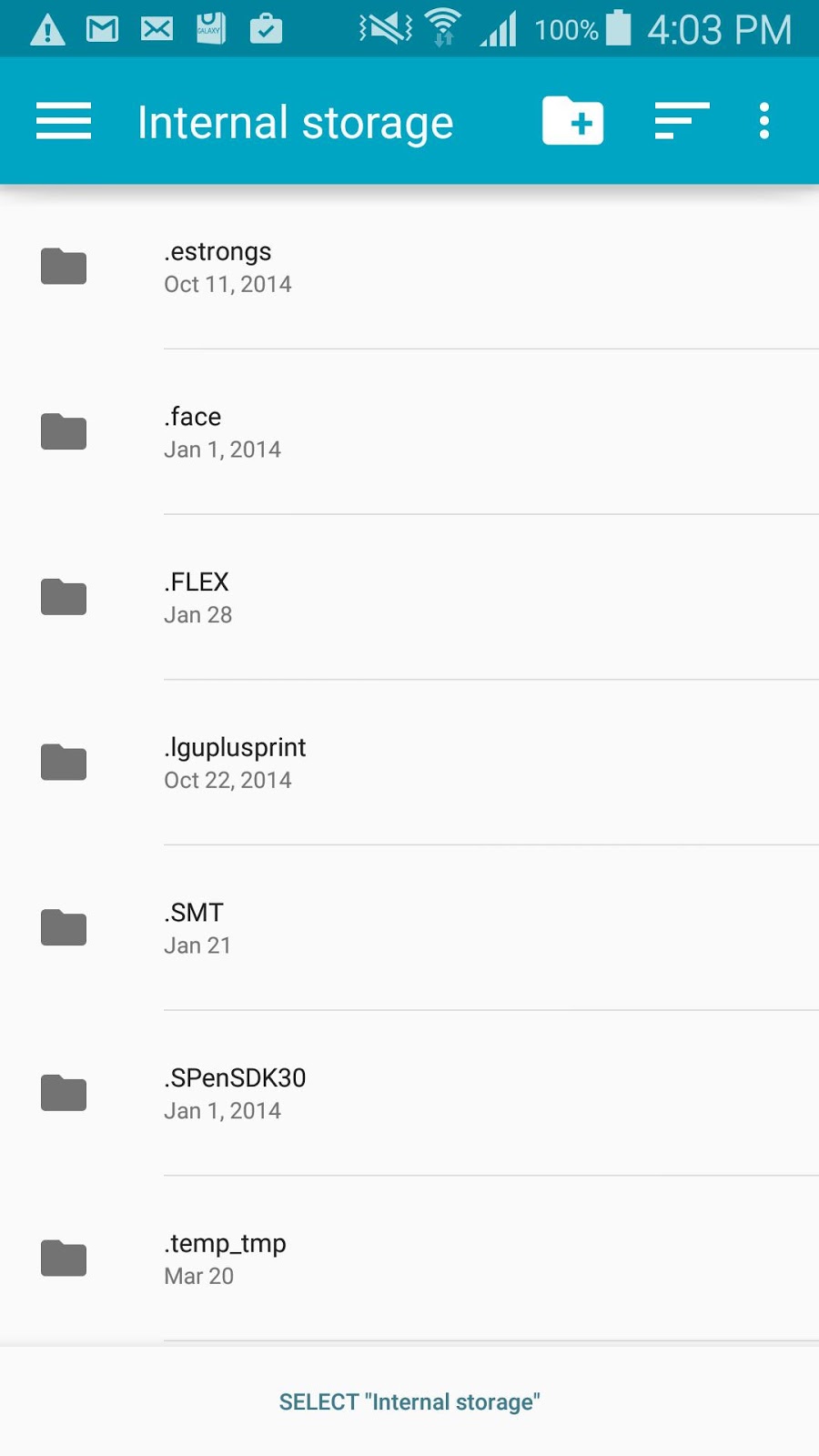Screen dimensions: 819x1456
Task: Open the sort options
Action: [682, 121]
